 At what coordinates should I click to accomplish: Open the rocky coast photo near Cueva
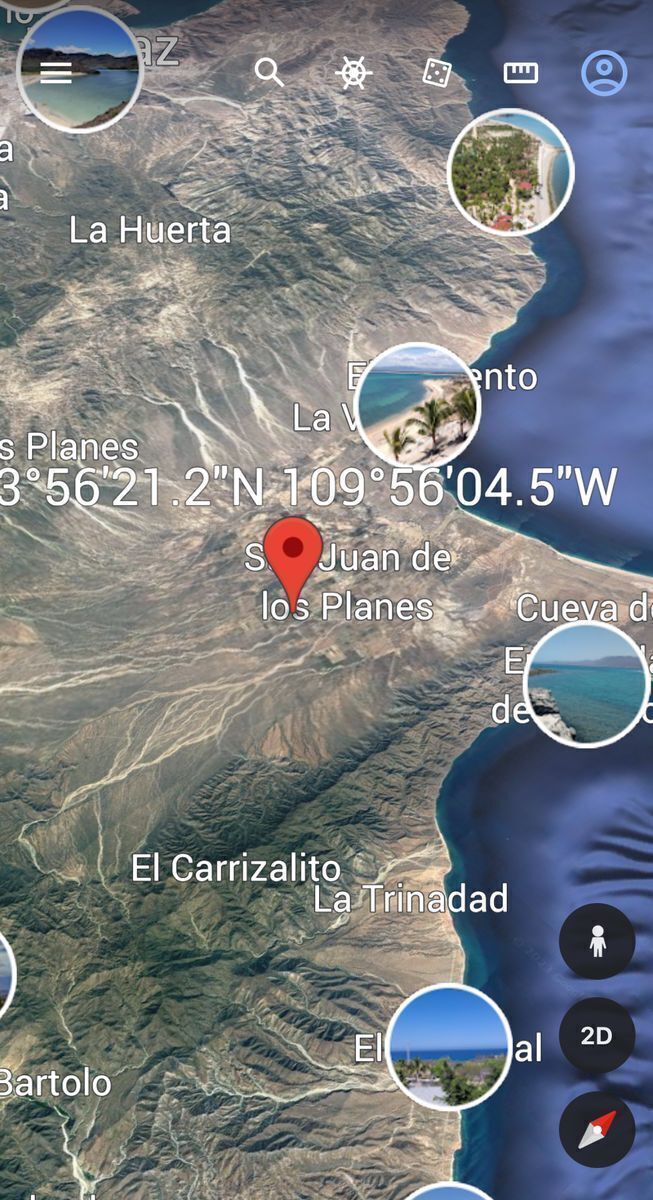586,684
